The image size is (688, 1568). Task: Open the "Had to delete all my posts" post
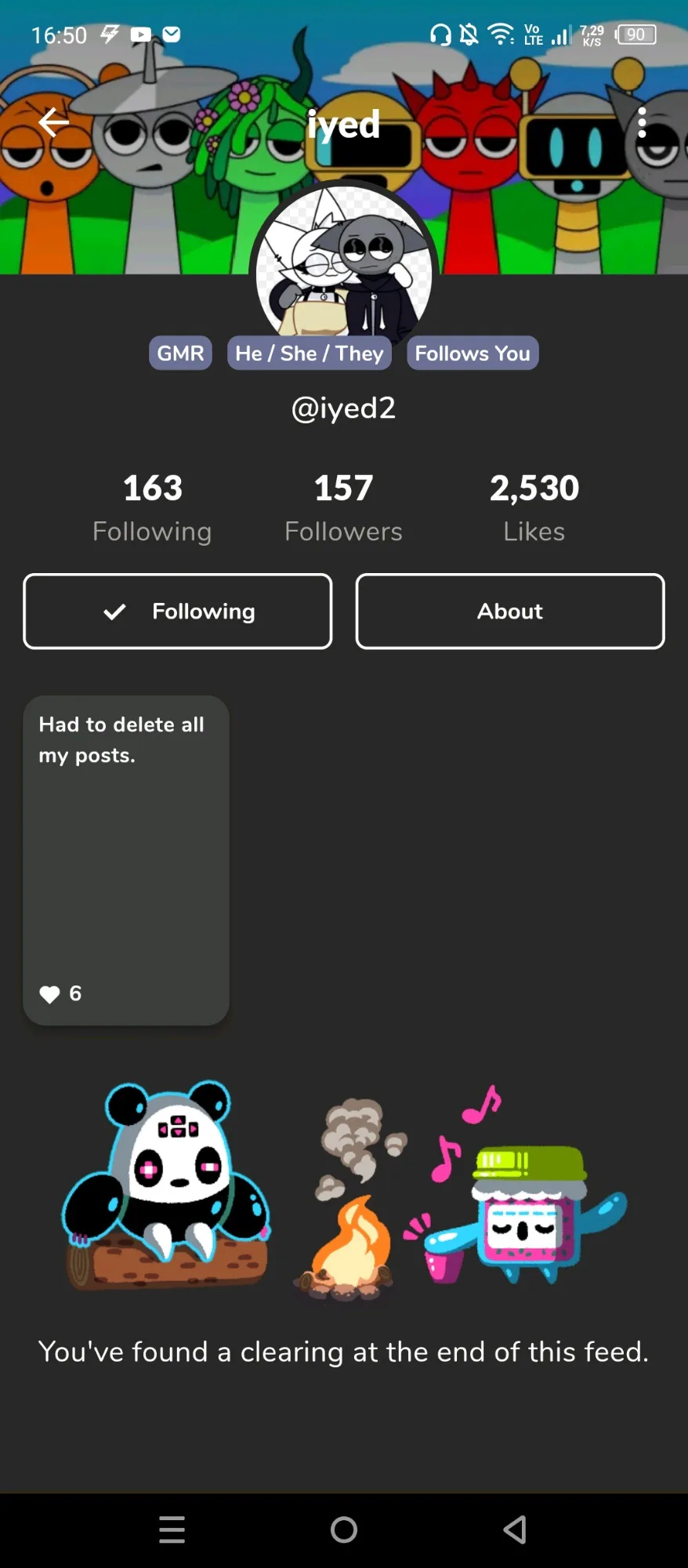[126, 860]
